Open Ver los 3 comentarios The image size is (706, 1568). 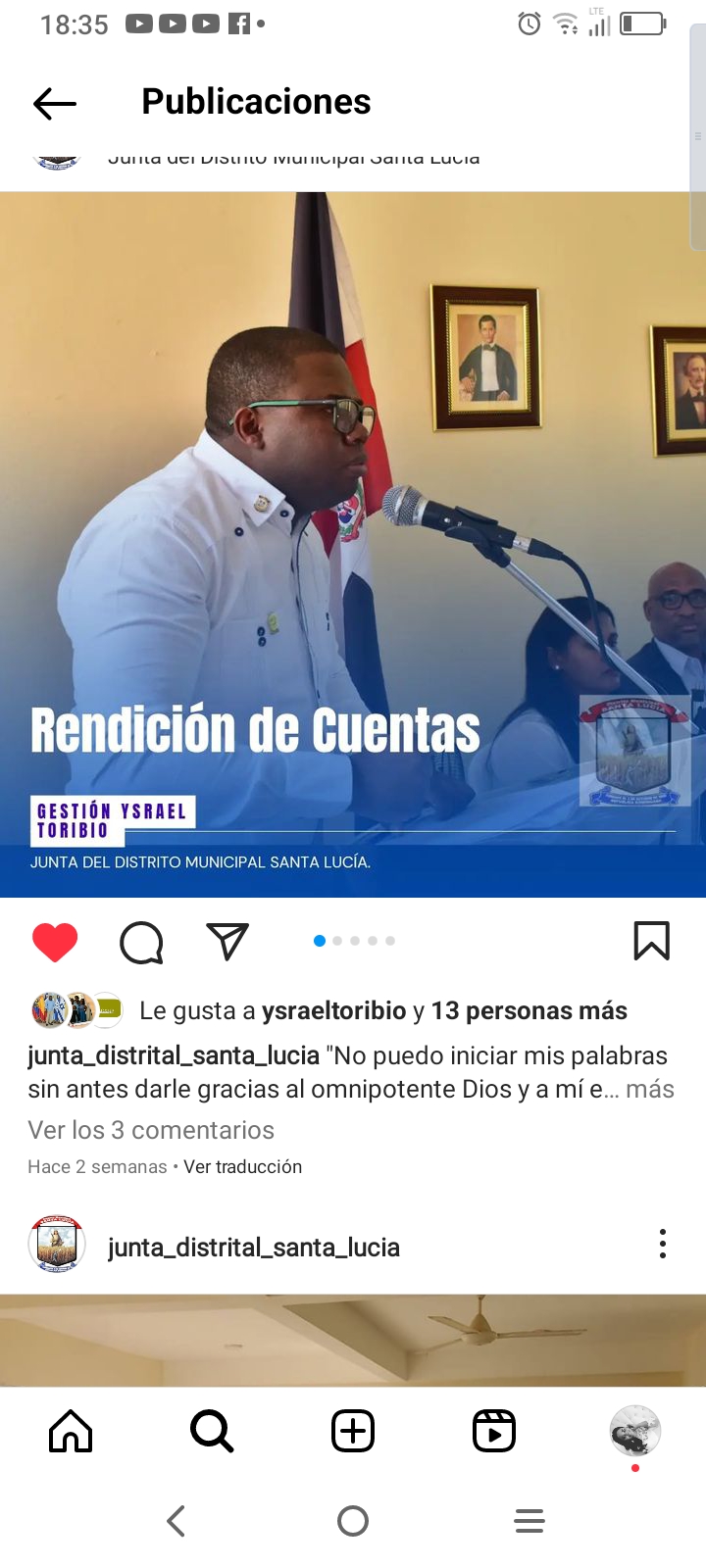(151, 1130)
